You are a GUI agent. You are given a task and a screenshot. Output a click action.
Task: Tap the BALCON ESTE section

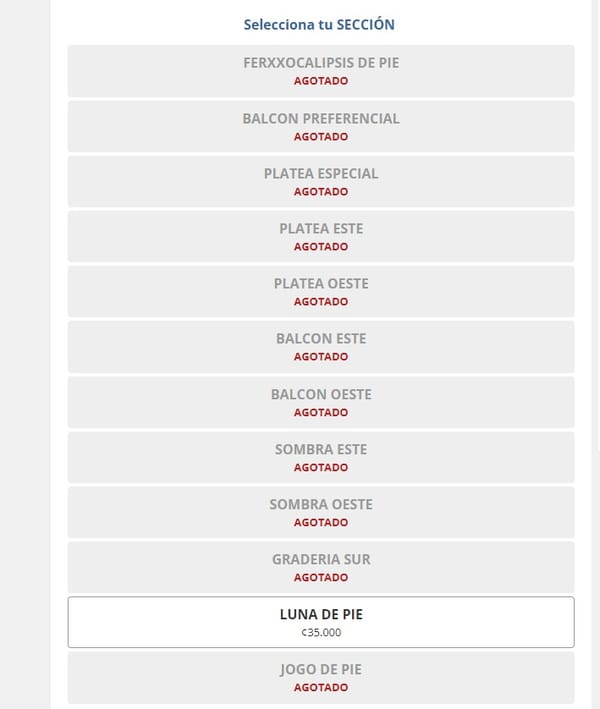321,347
